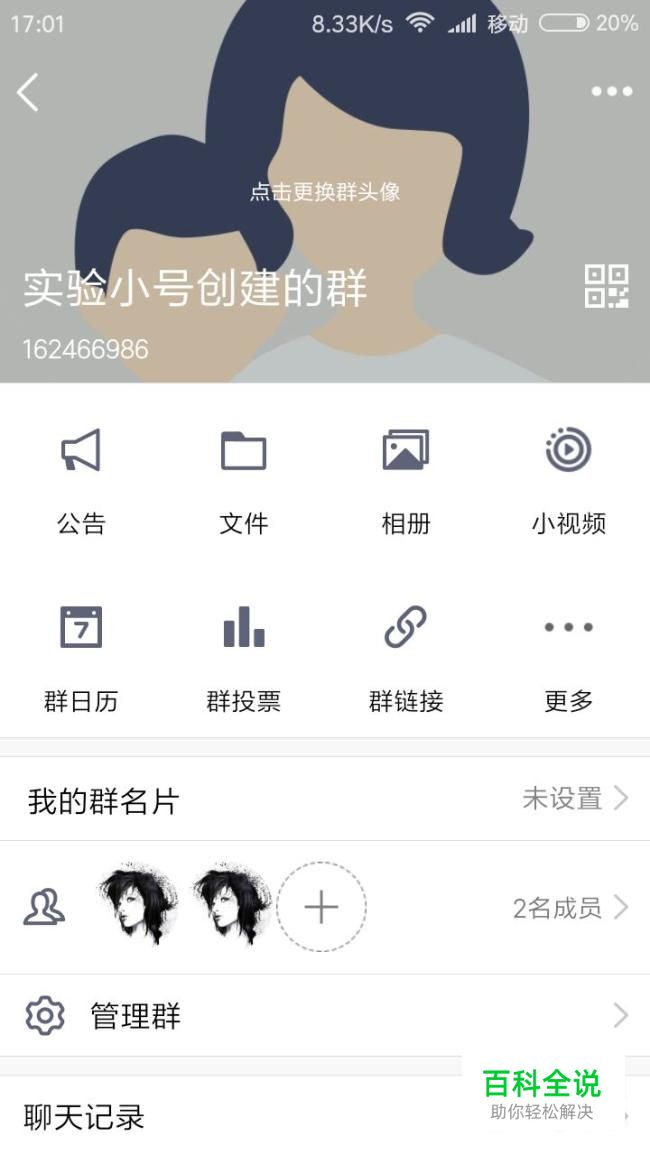
Task: View the 2名成员 member list
Action: [x=570, y=908]
